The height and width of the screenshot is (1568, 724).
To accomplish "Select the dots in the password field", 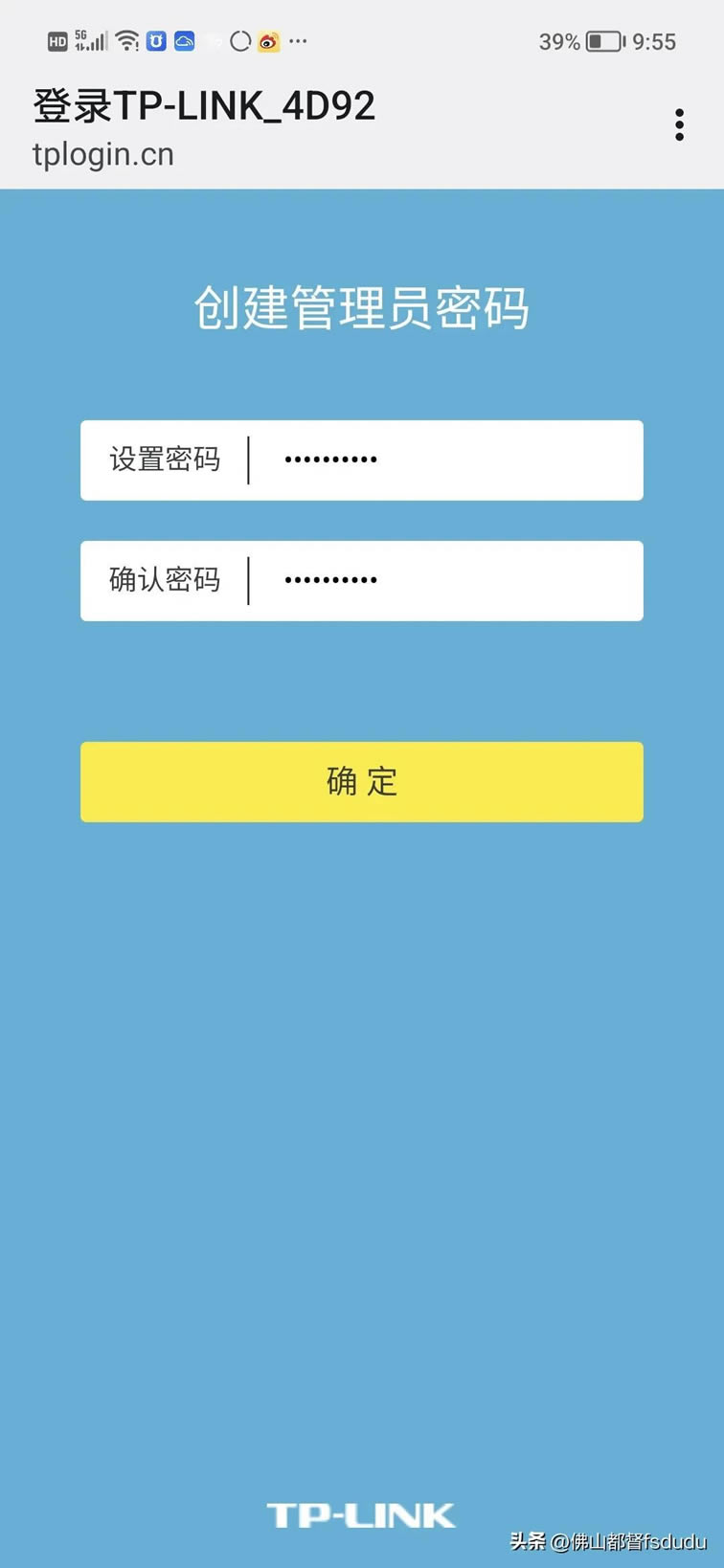I will tap(330, 459).
